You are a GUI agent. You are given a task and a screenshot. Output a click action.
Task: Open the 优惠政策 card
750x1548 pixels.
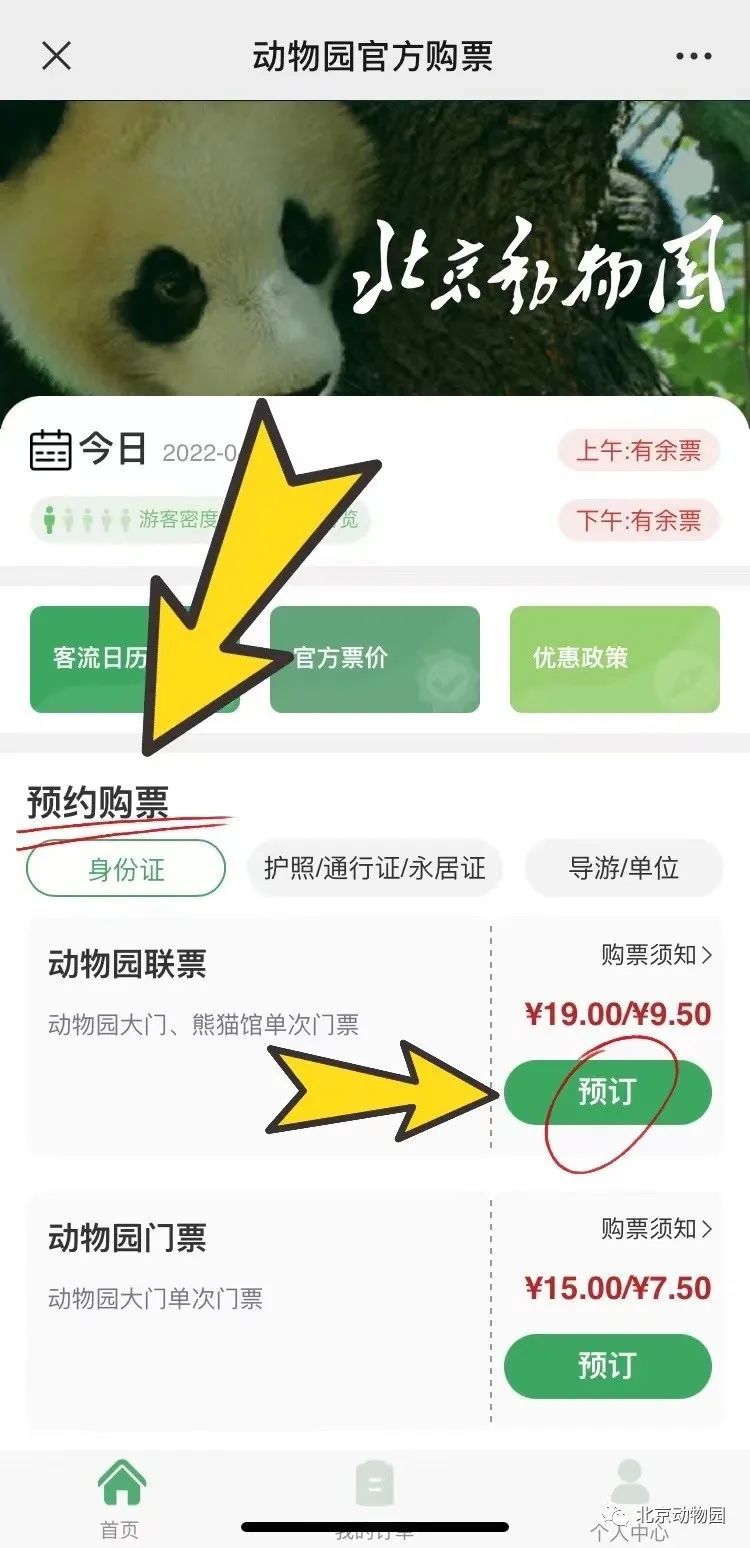click(614, 659)
